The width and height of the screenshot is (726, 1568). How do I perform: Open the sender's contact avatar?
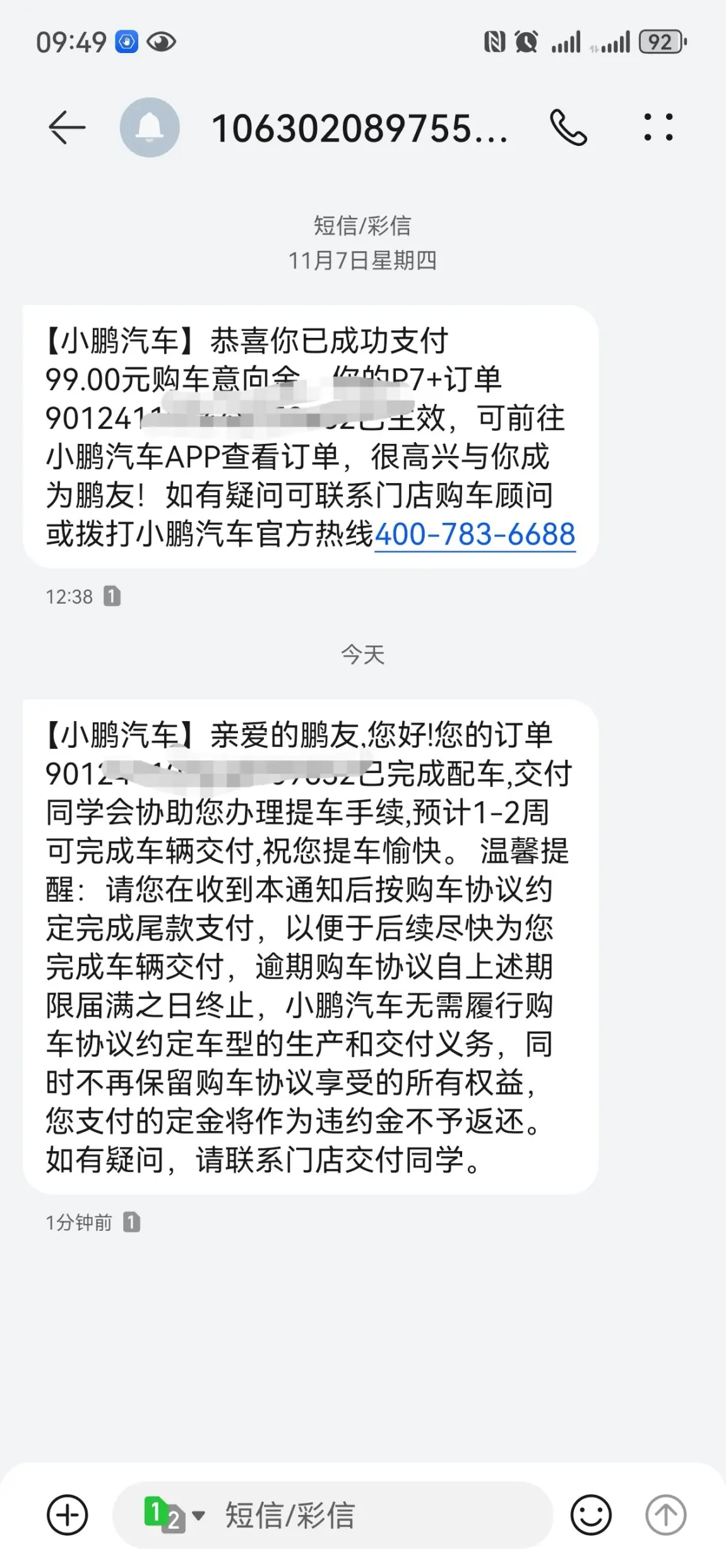tap(150, 128)
